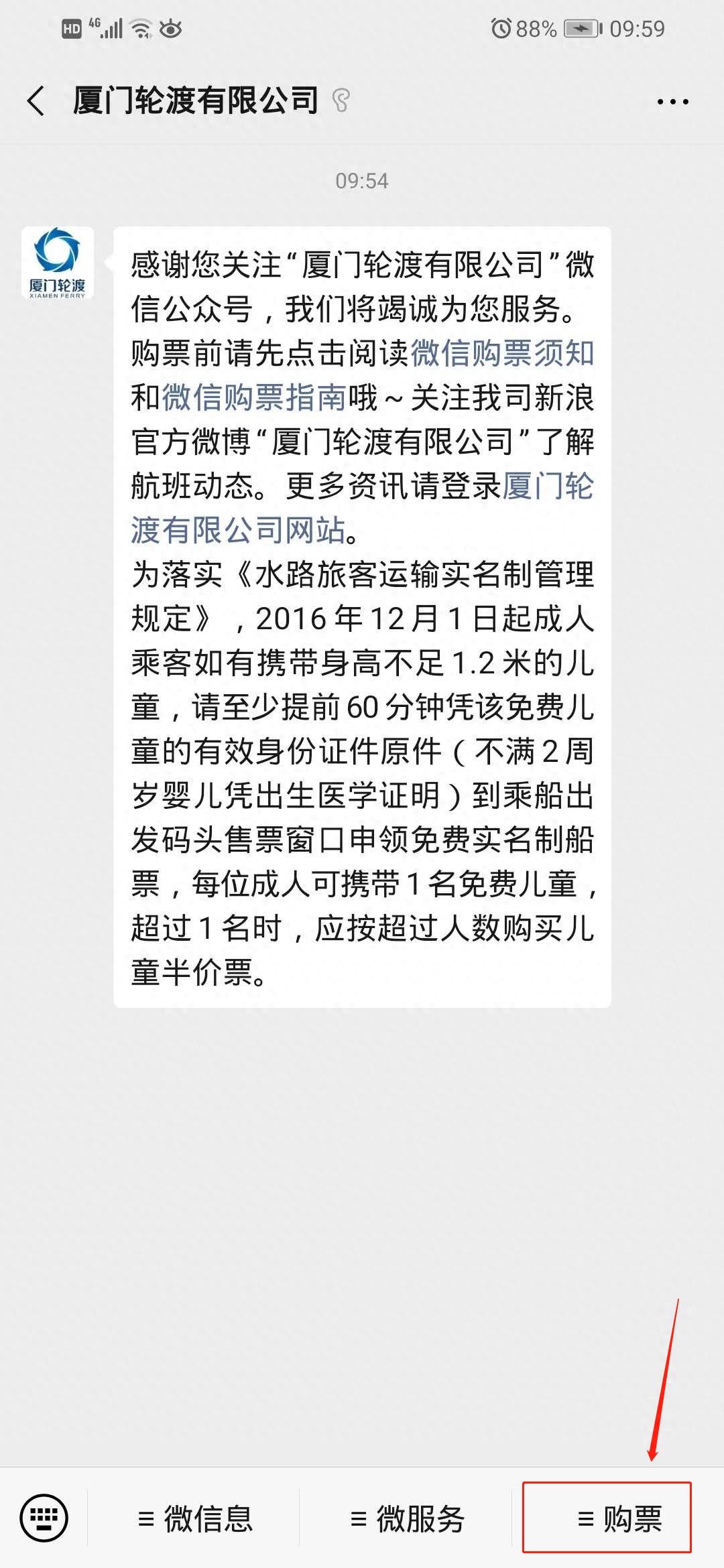The image size is (724, 1568).
Task: Switch to keyboard input mode
Action: [x=44, y=1518]
